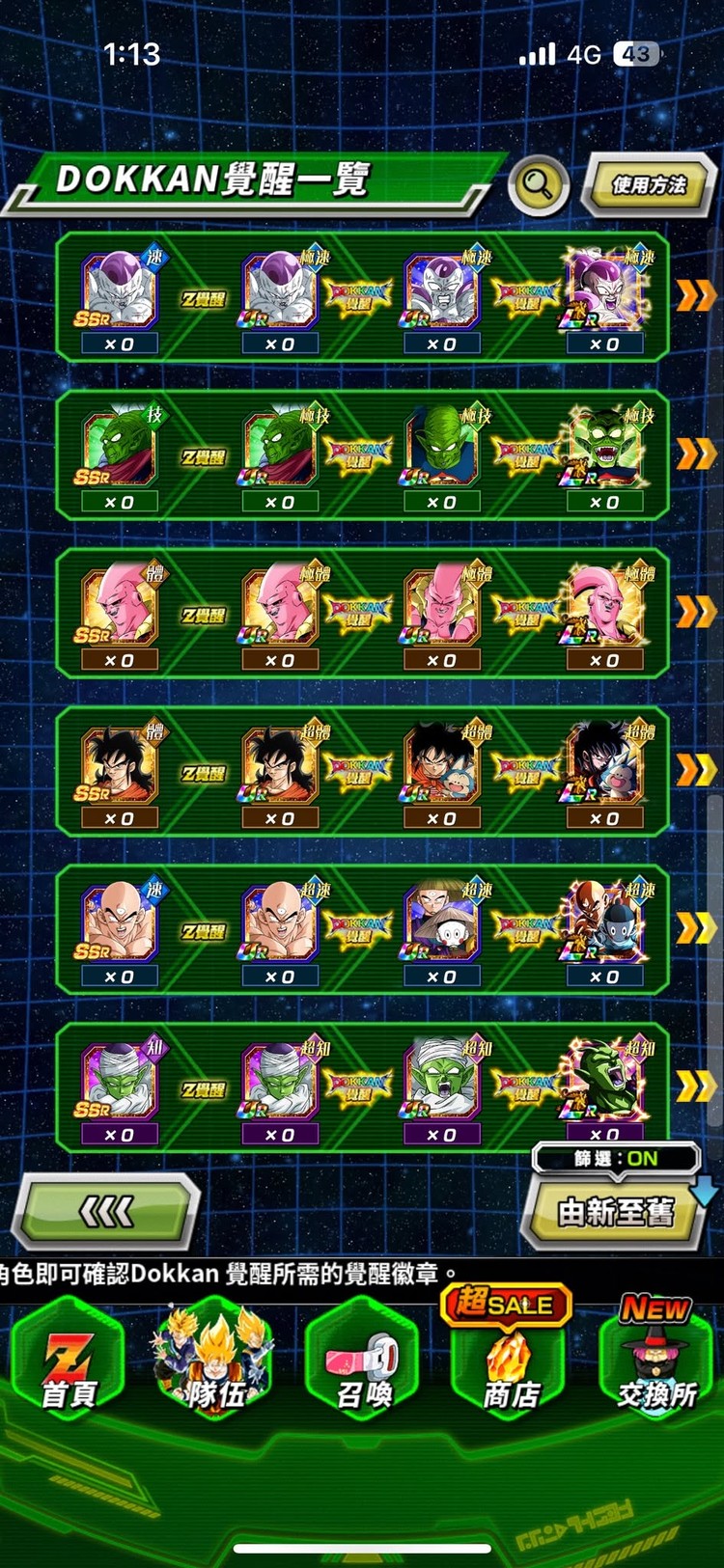Tap the 使用方法 how-to button
The height and width of the screenshot is (1568, 724).
pyautogui.click(x=649, y=184)
